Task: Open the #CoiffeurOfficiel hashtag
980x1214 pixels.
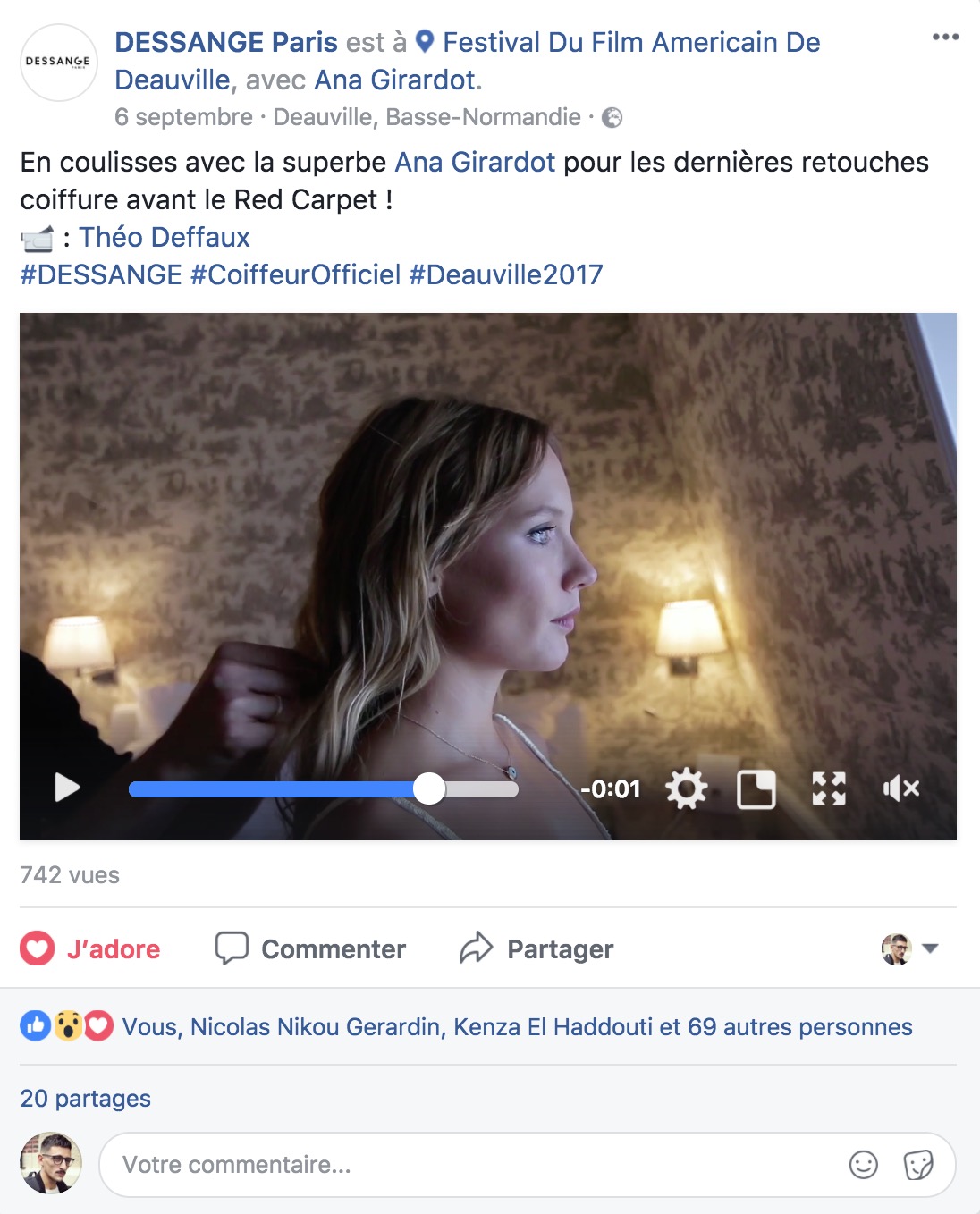Action: (x=296, y=274)
